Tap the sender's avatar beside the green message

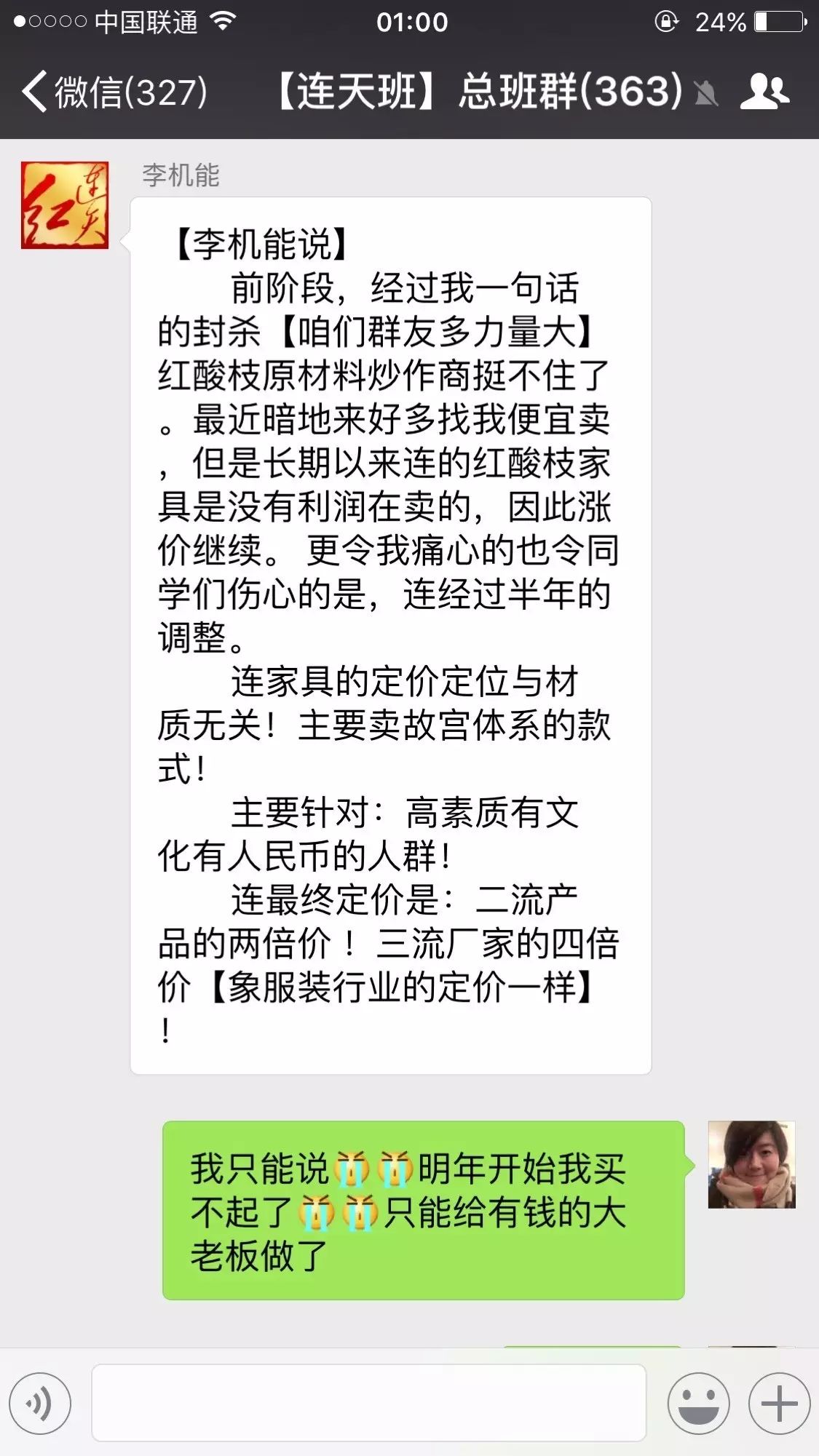click(x=751, y=1165)
